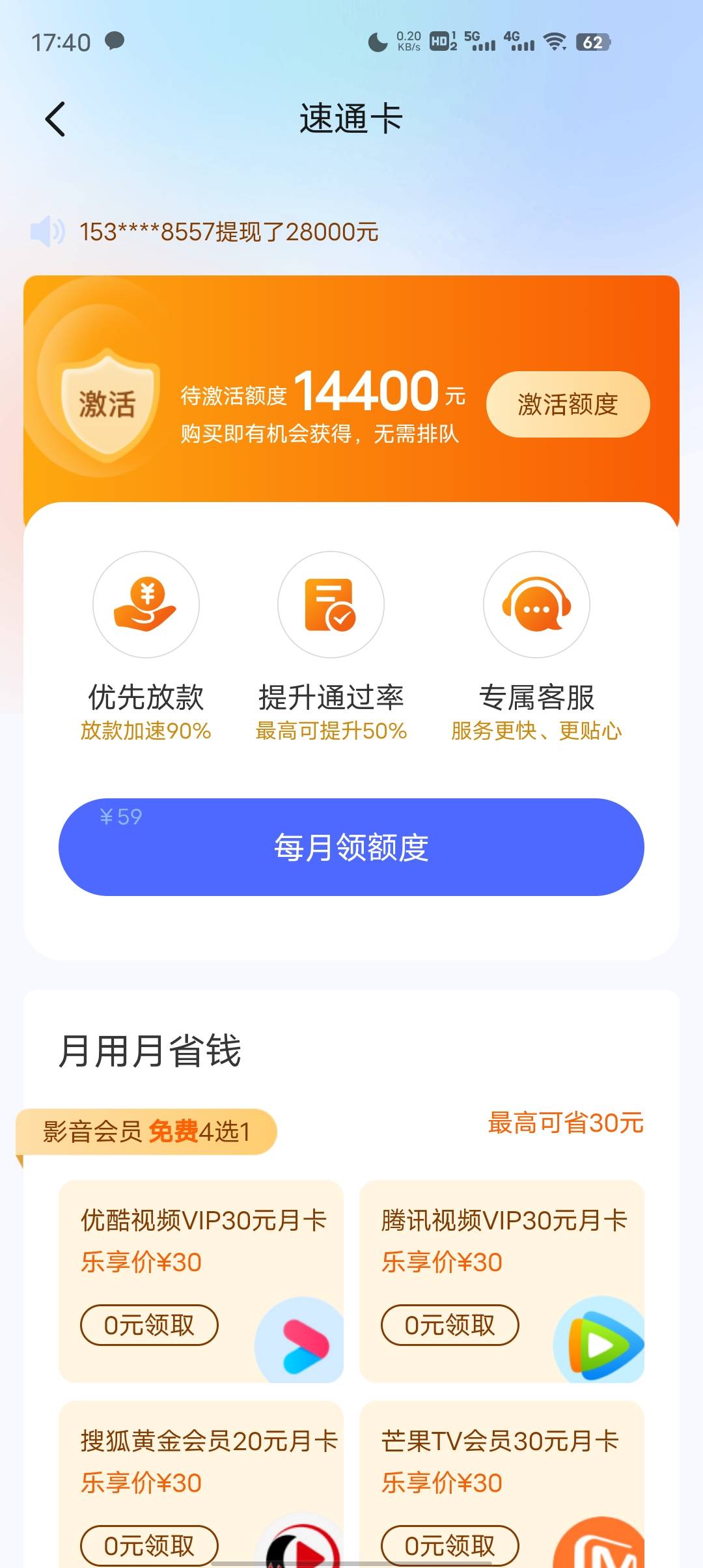
Task: Claim the 腾讯视频VIP monthly card for 0元
Action: pyautogui.click(x=450, y=1324)
